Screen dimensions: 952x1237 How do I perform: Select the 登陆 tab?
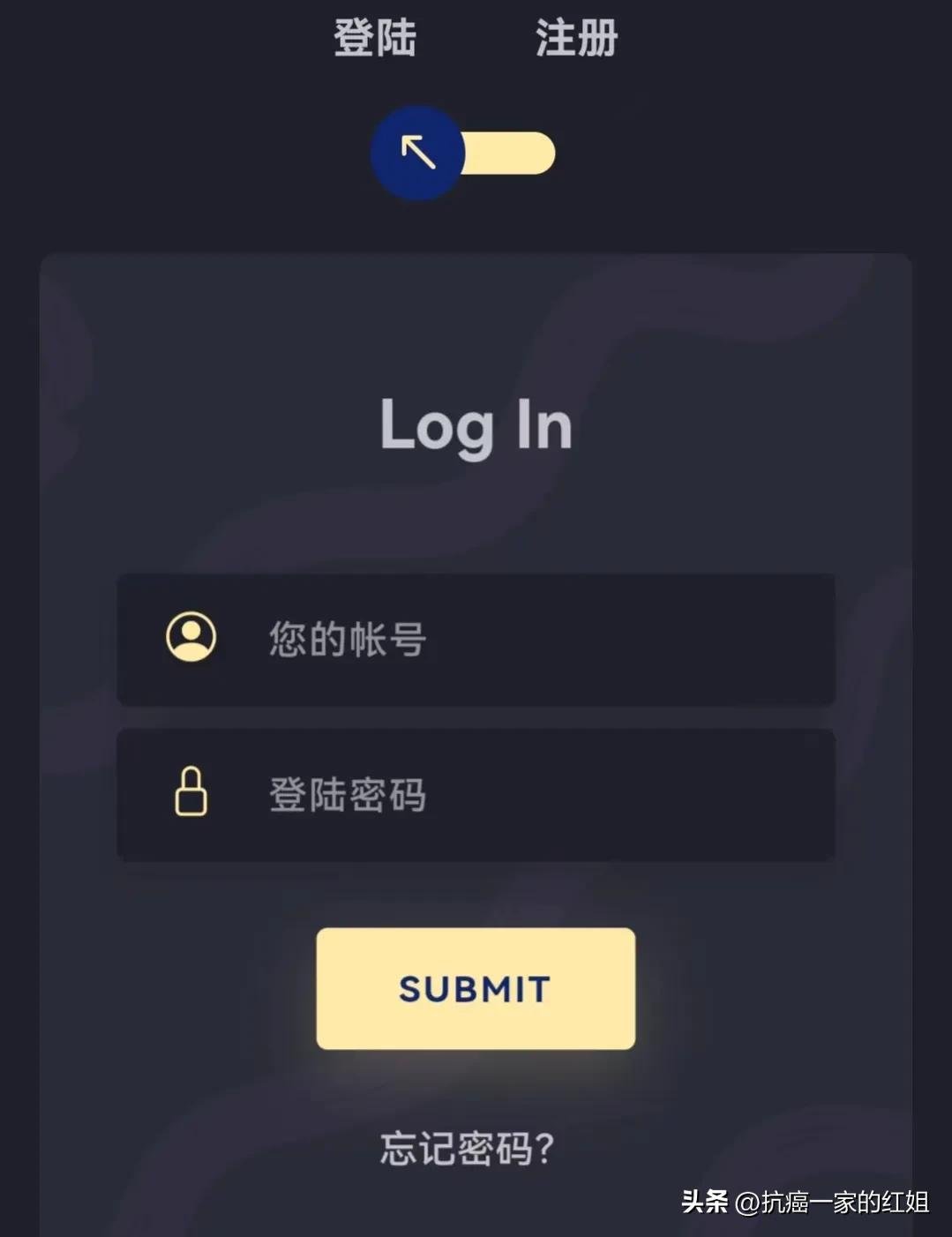click(374, 39)
